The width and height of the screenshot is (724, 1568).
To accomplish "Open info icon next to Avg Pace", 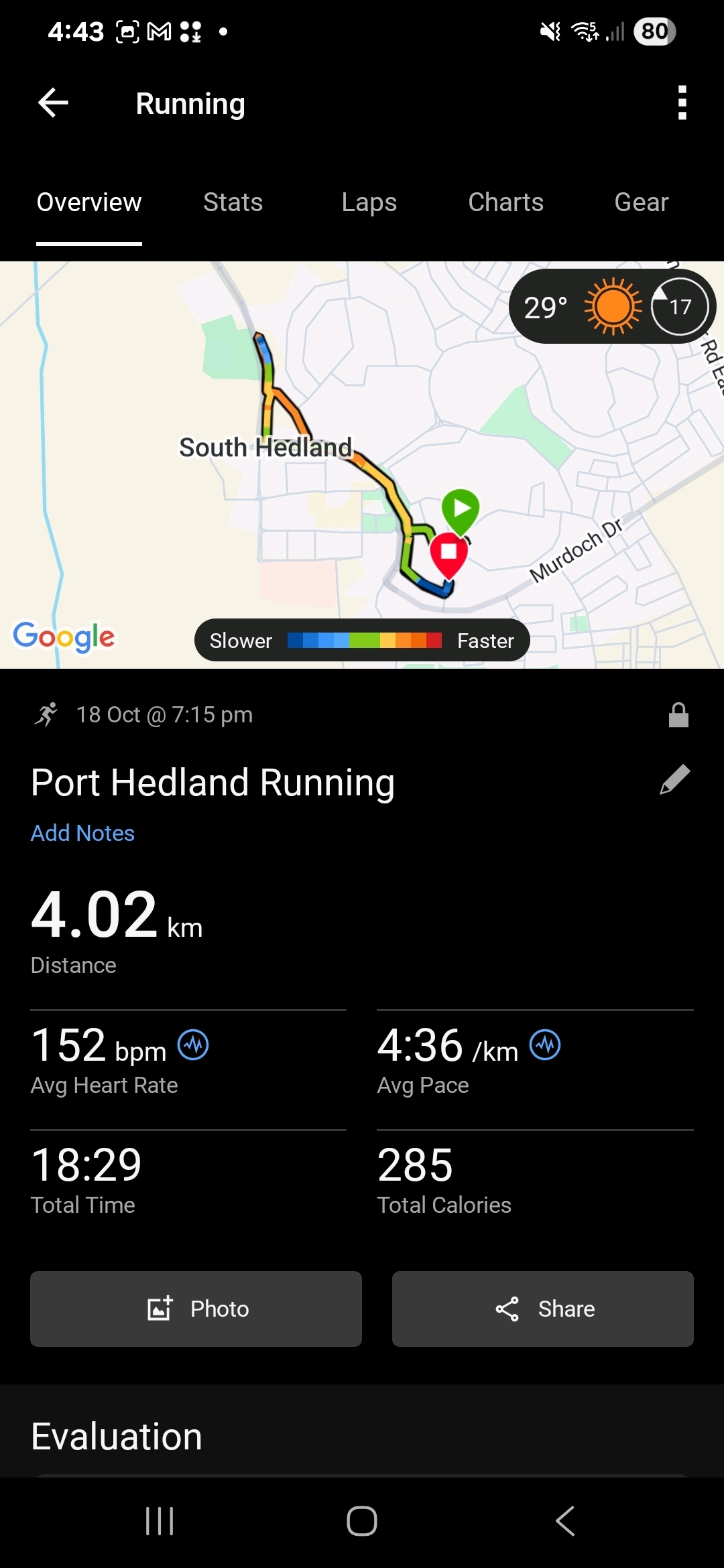I will pos(545,1045).
